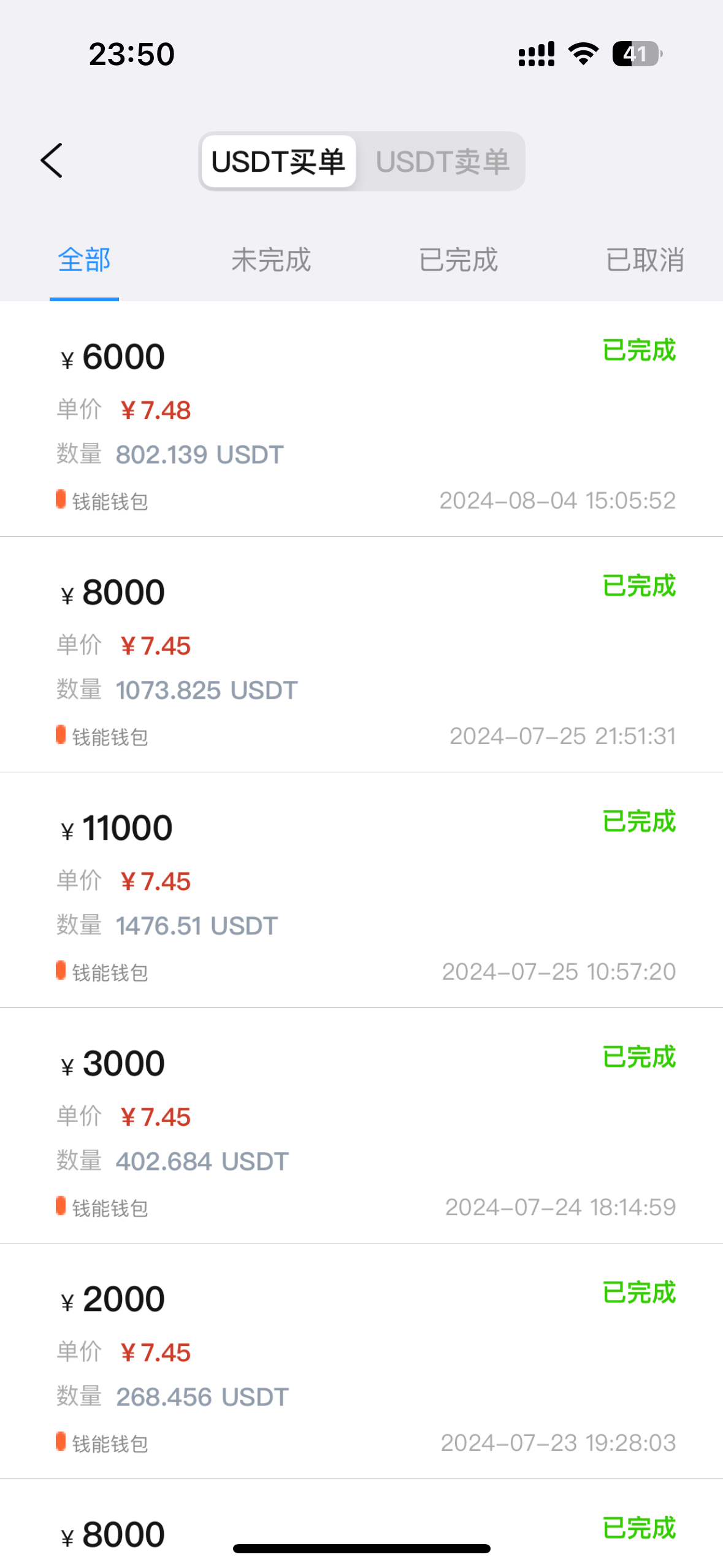Screen dimensions: 723x1568
Task: Select the USDT买单 segment
Action: pyautogui.click(x=278, y=161)
